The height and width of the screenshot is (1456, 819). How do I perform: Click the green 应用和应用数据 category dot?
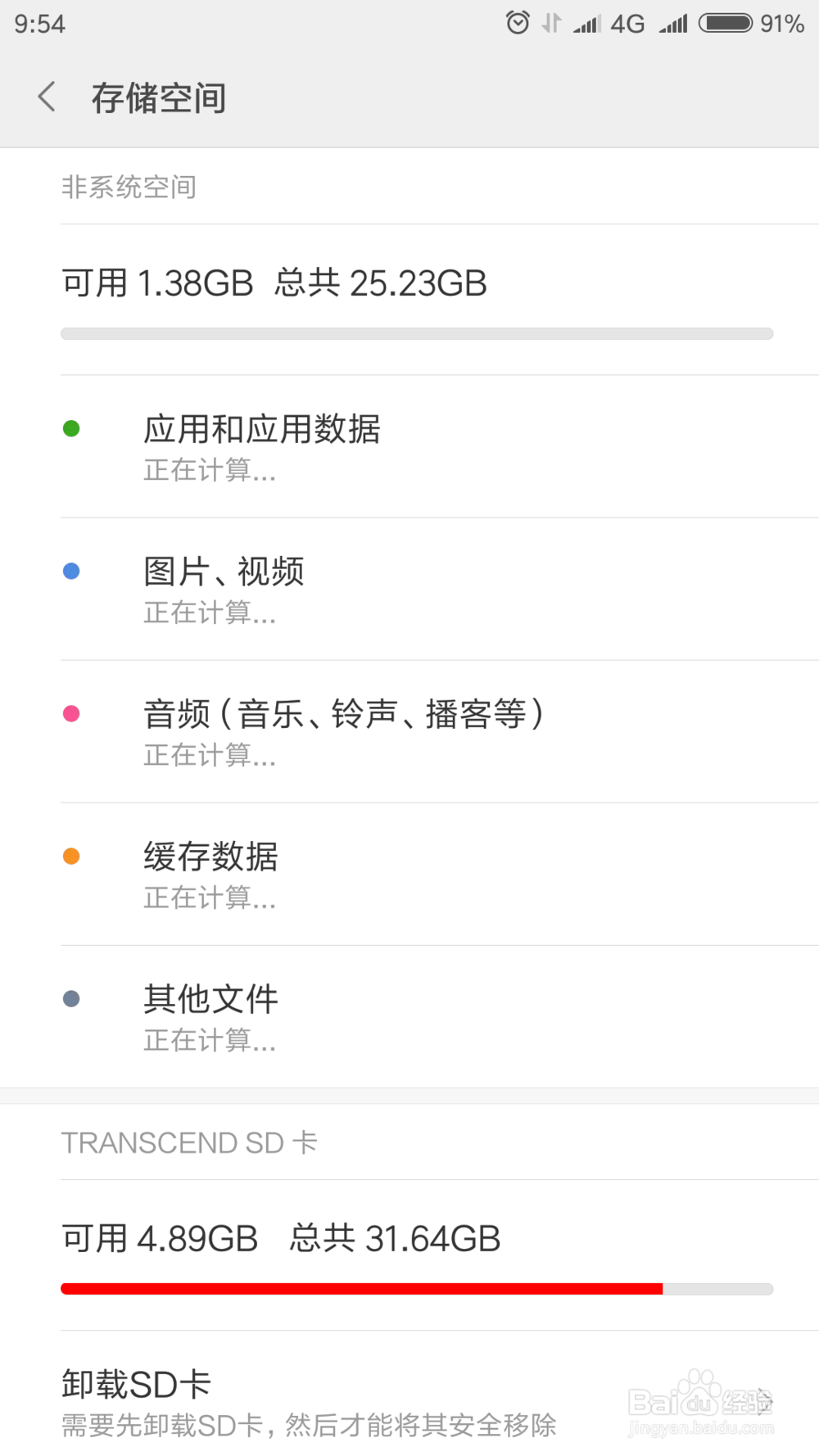pyautogui.click(x=72, y=427)
